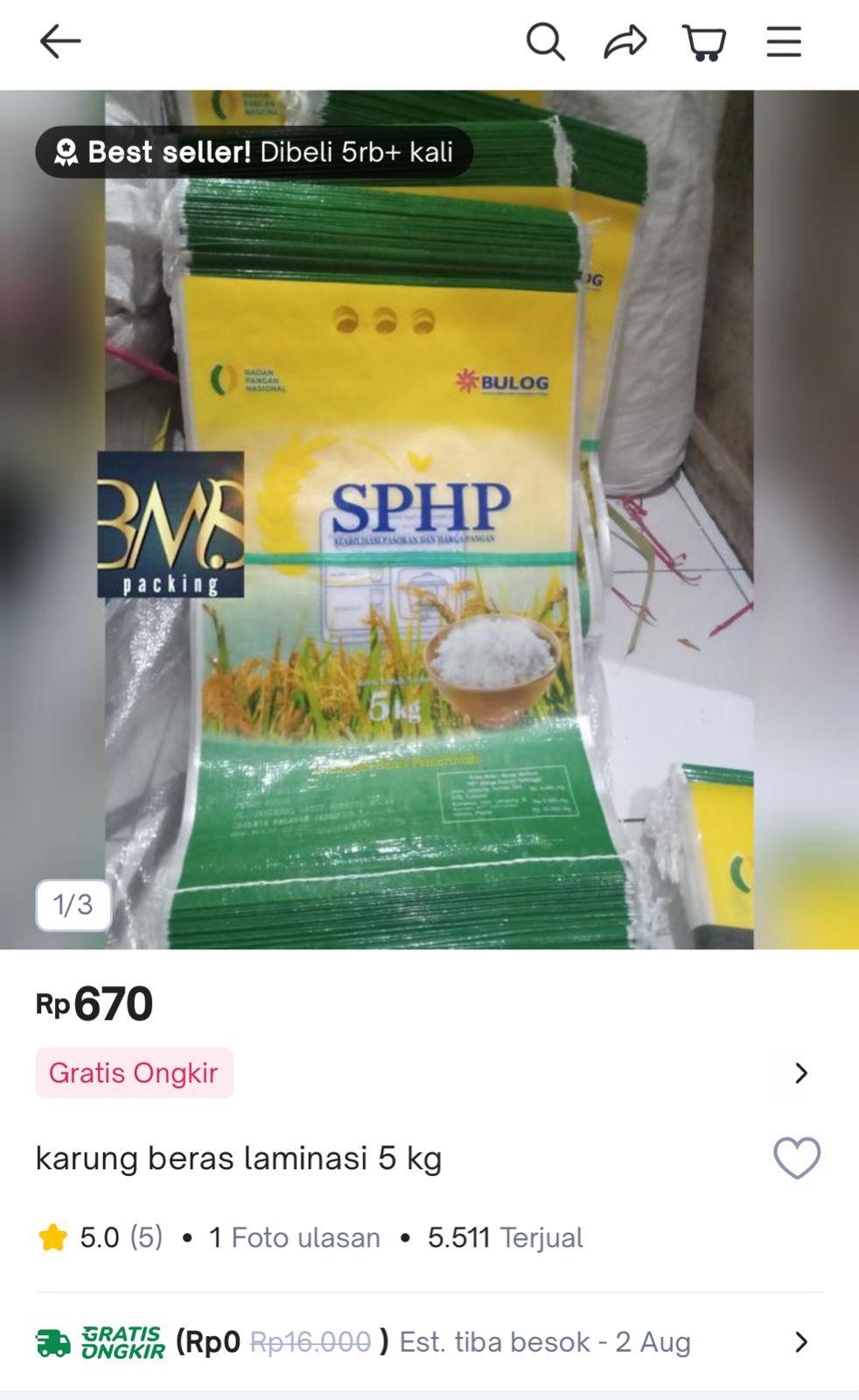Screen dimensions: 859x1400
Task: Open 1 Foto ulasan review photos
Action: tap(295, 1237)
